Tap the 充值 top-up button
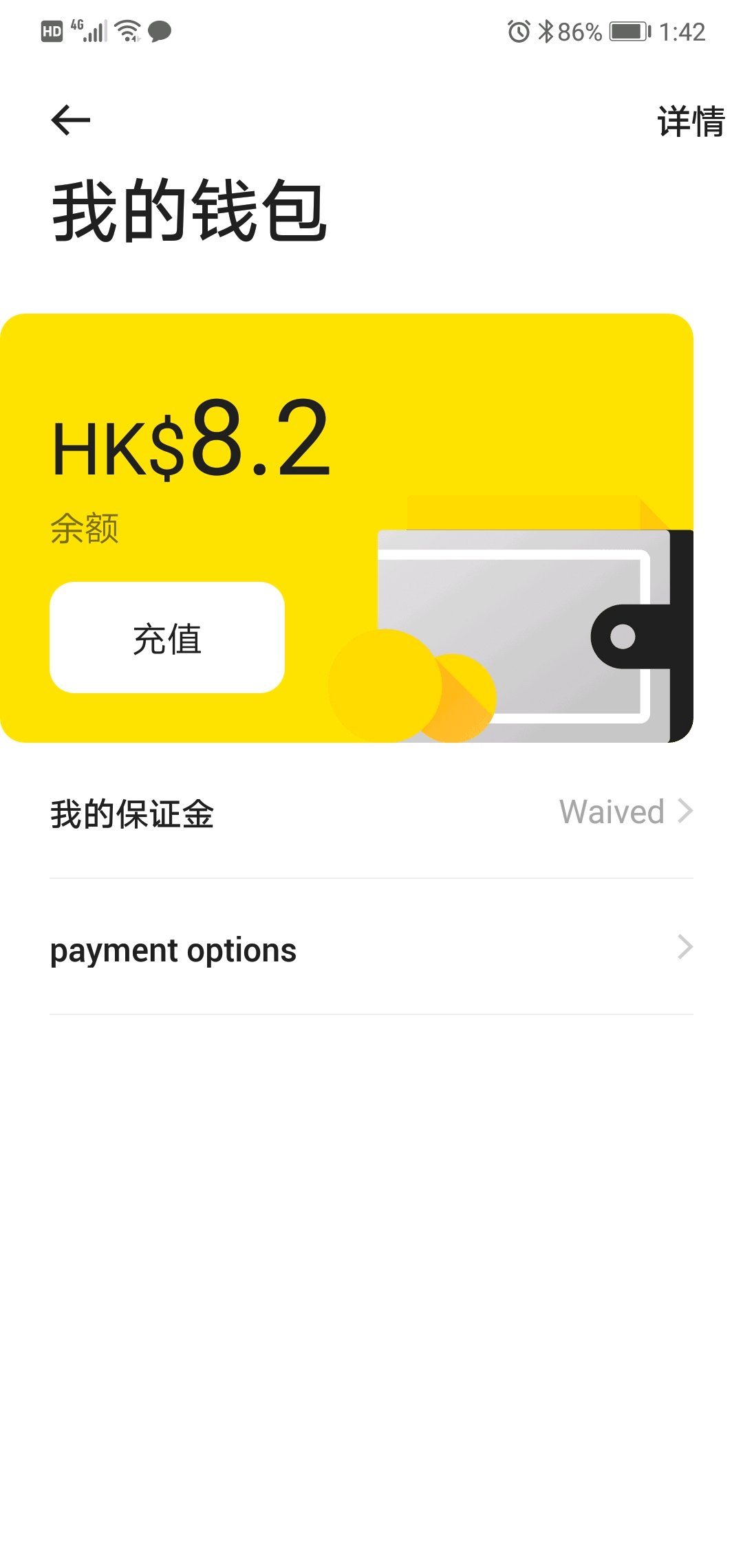 click(x=167, y=638)
